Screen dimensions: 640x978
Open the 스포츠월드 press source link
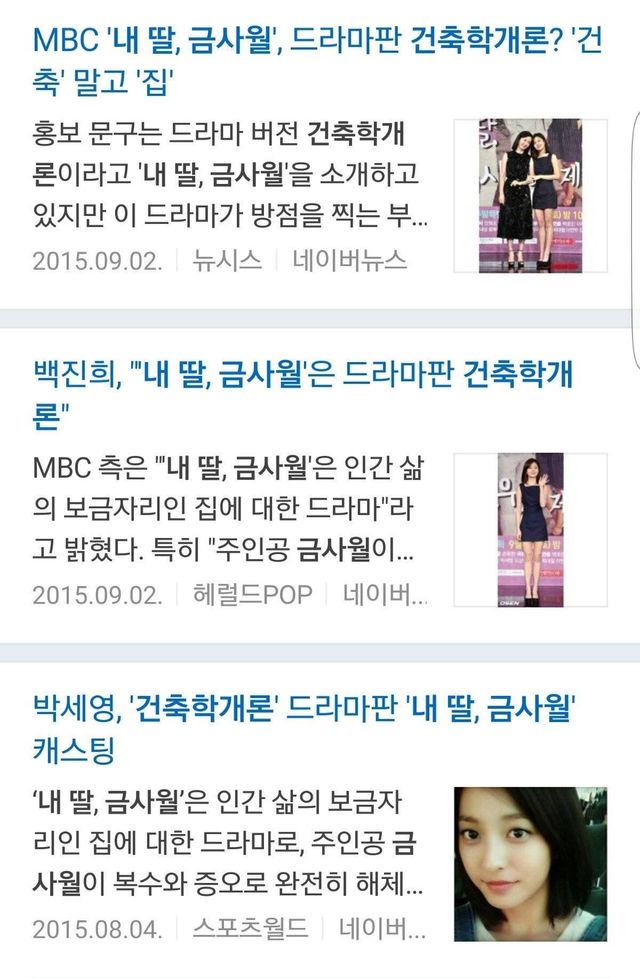(252, 928)
